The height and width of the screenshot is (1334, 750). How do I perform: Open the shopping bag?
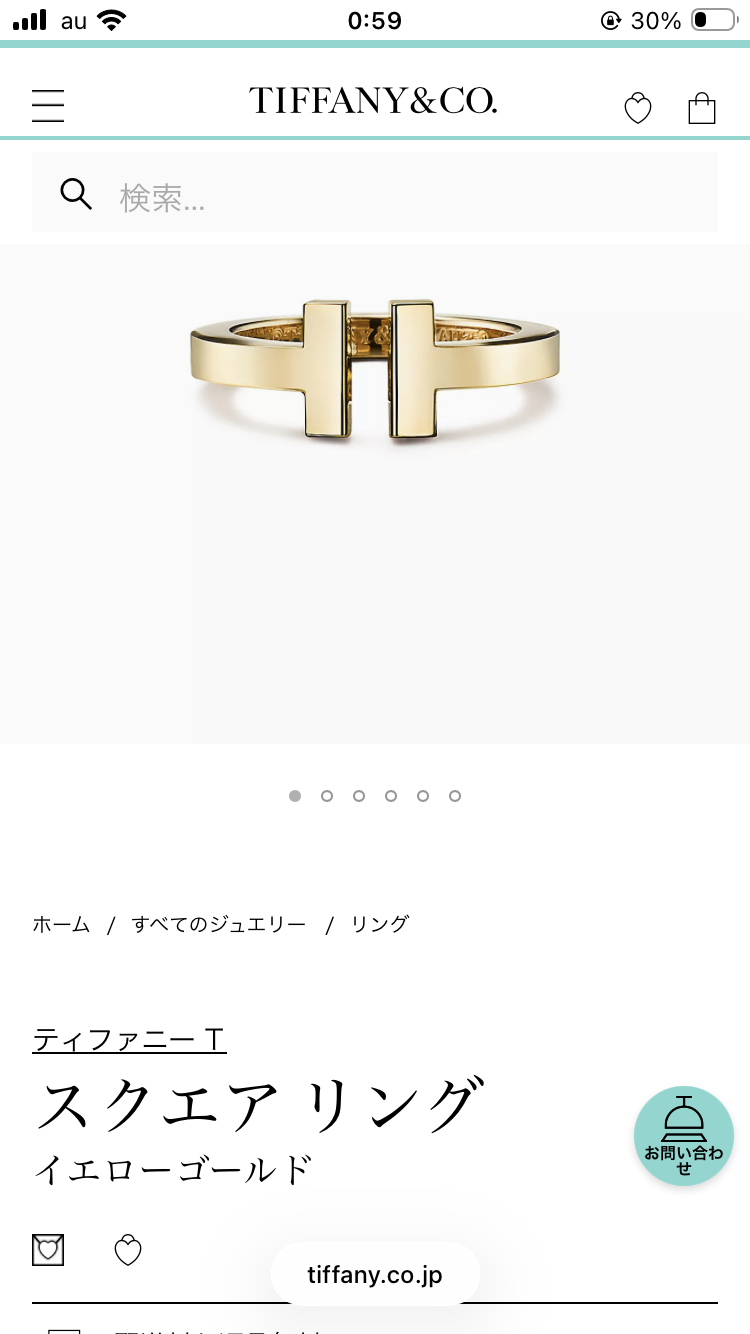(702, 107)
